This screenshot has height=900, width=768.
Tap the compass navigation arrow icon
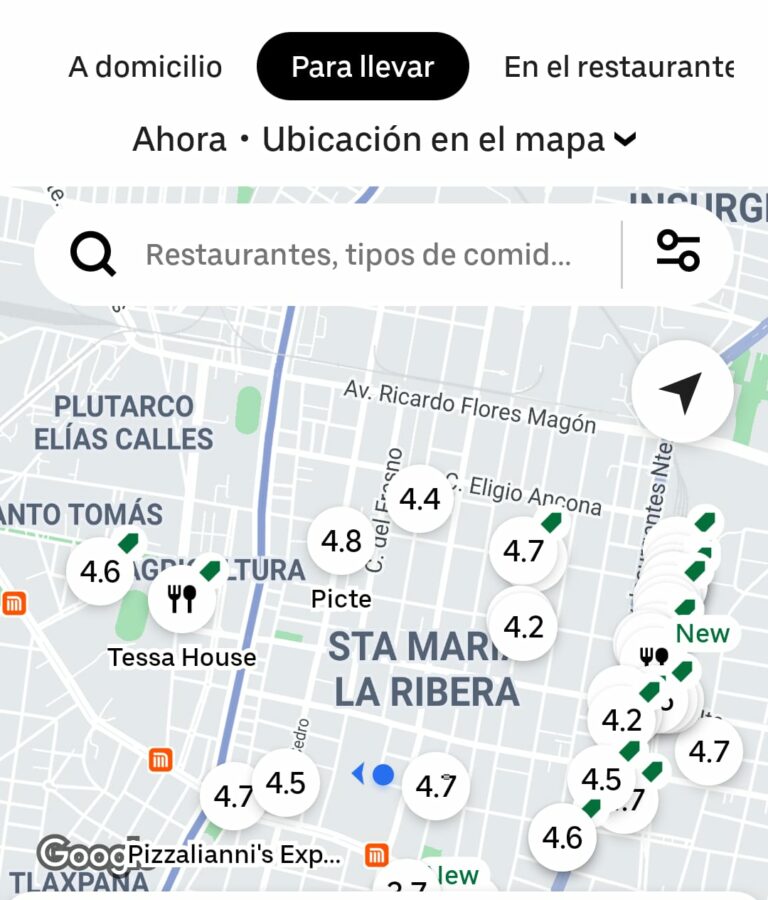point(684,392)
